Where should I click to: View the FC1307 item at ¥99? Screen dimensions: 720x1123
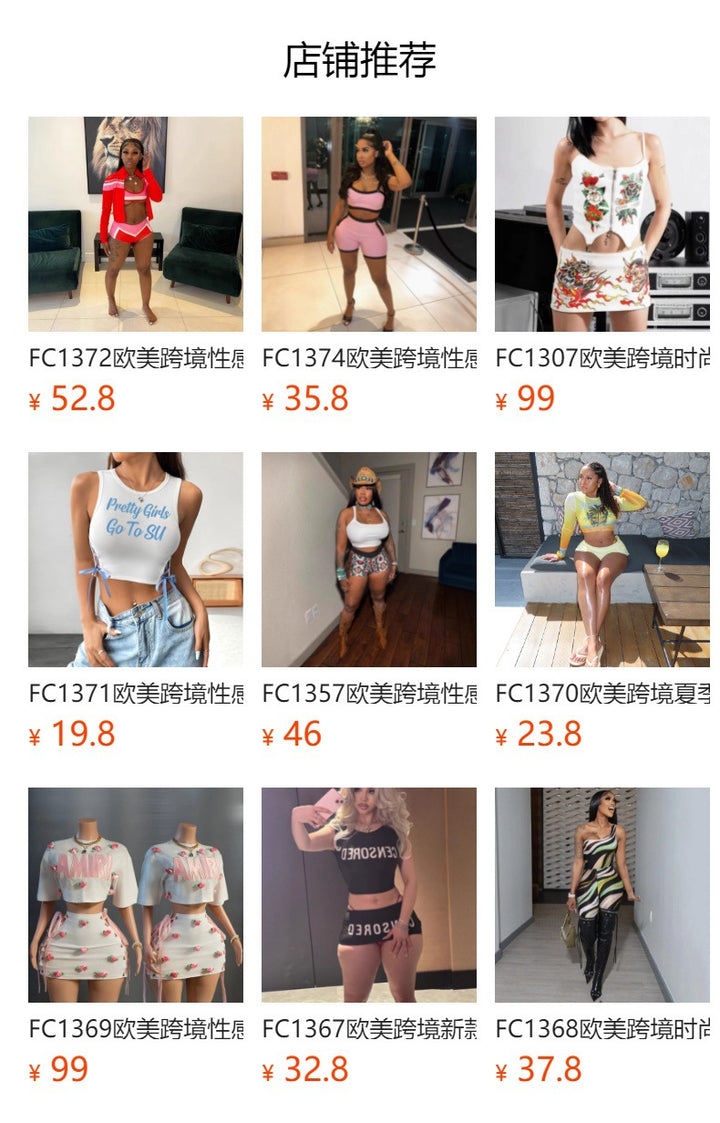click(602, 224)
